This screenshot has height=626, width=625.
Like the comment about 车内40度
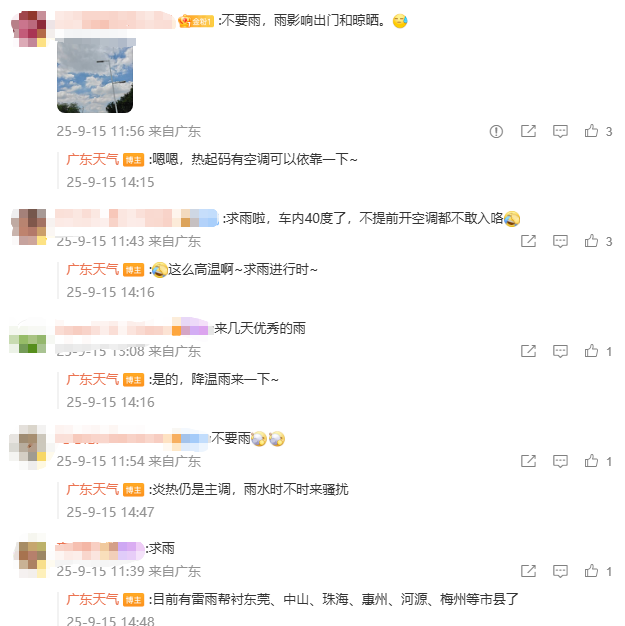coord(592,241)
